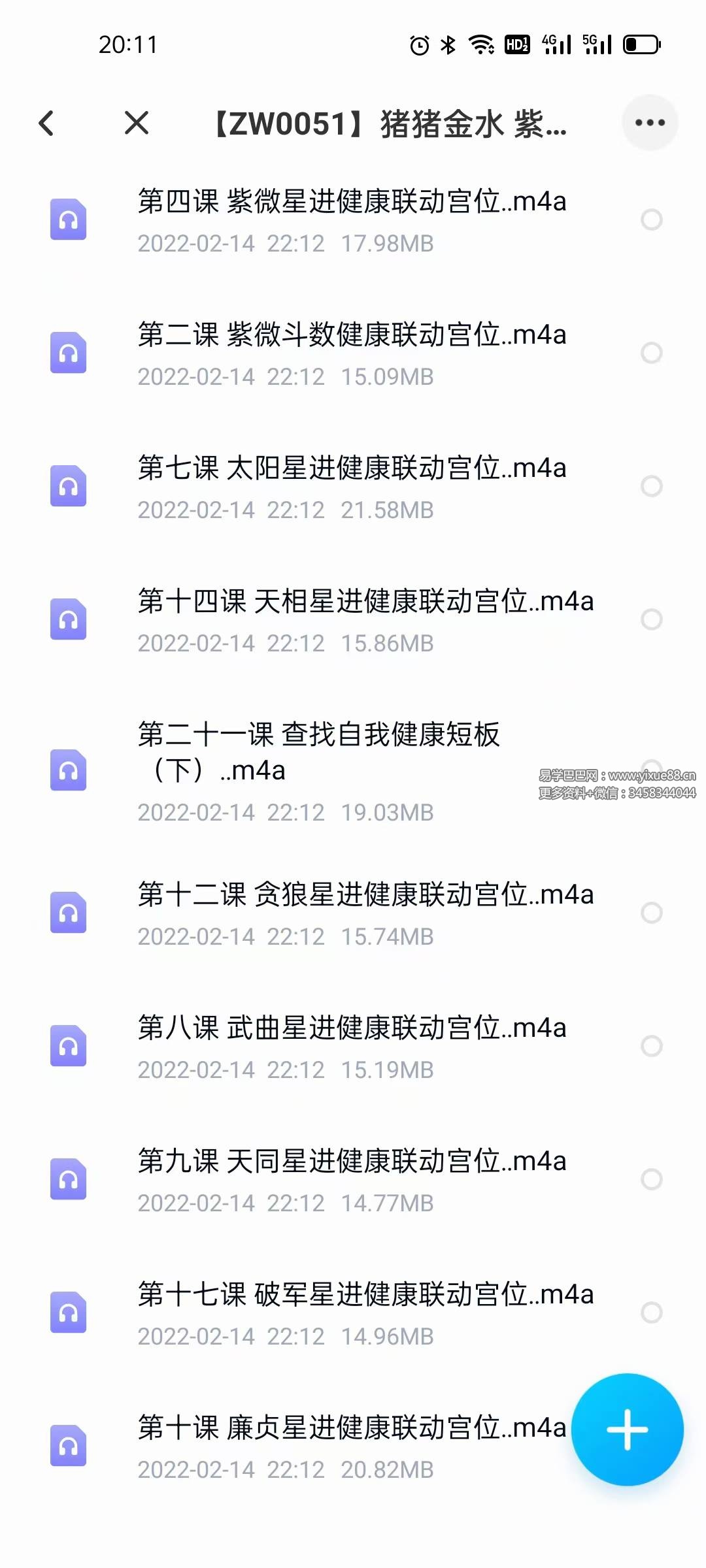Tap the blue plus floating button
The image size is (706, 1568).
point(627,1429)
